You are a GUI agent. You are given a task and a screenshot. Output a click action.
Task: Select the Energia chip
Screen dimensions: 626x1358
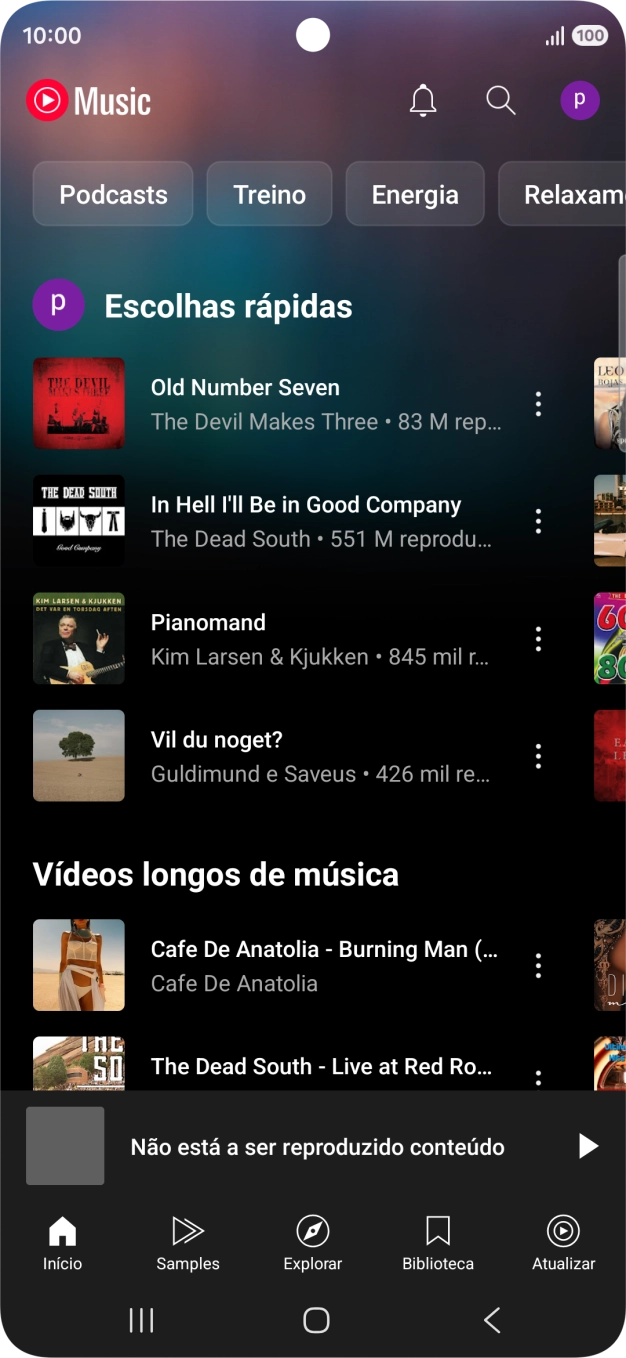pyautogui.click(x=415, y=194)
